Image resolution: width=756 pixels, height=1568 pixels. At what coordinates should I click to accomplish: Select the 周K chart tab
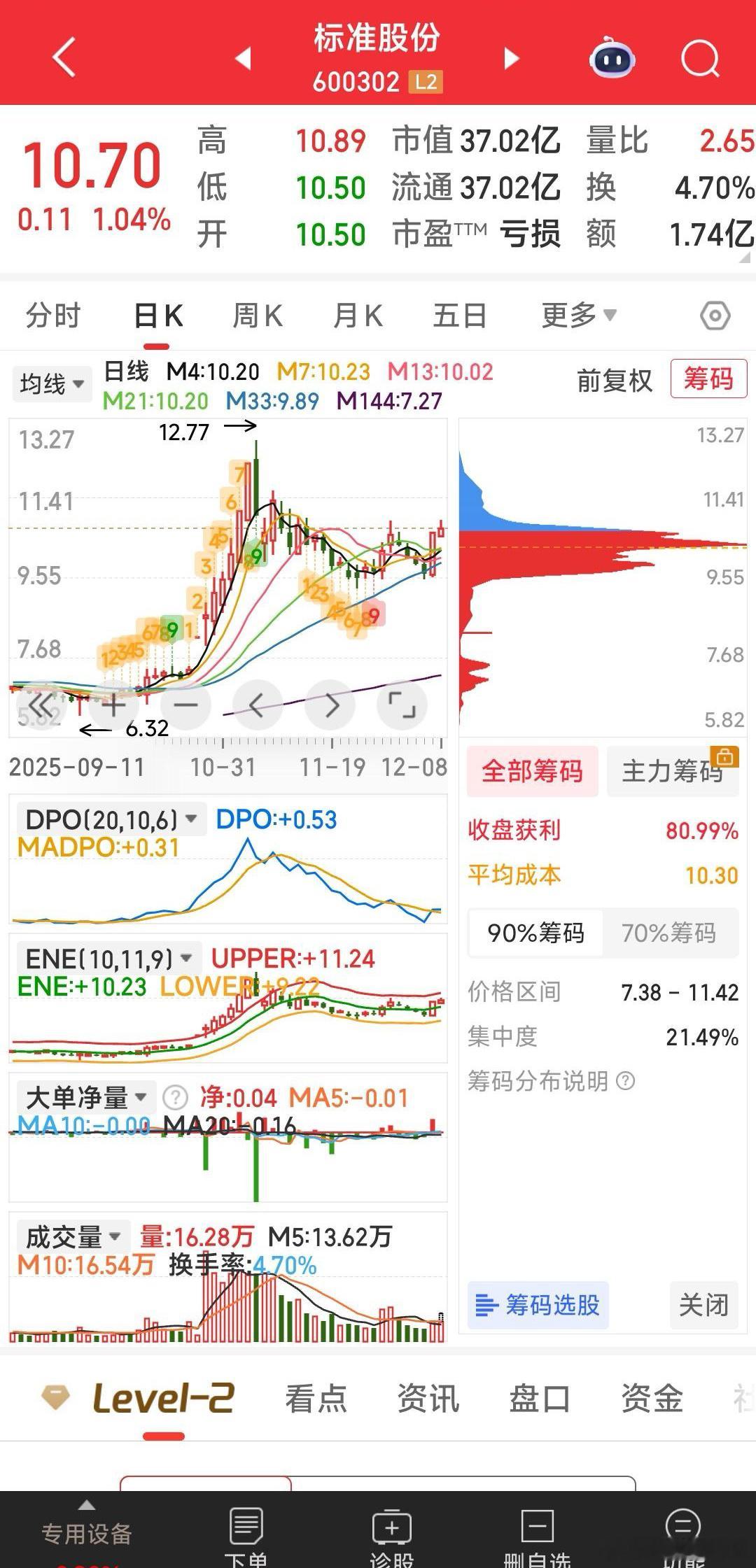(257, 316)
